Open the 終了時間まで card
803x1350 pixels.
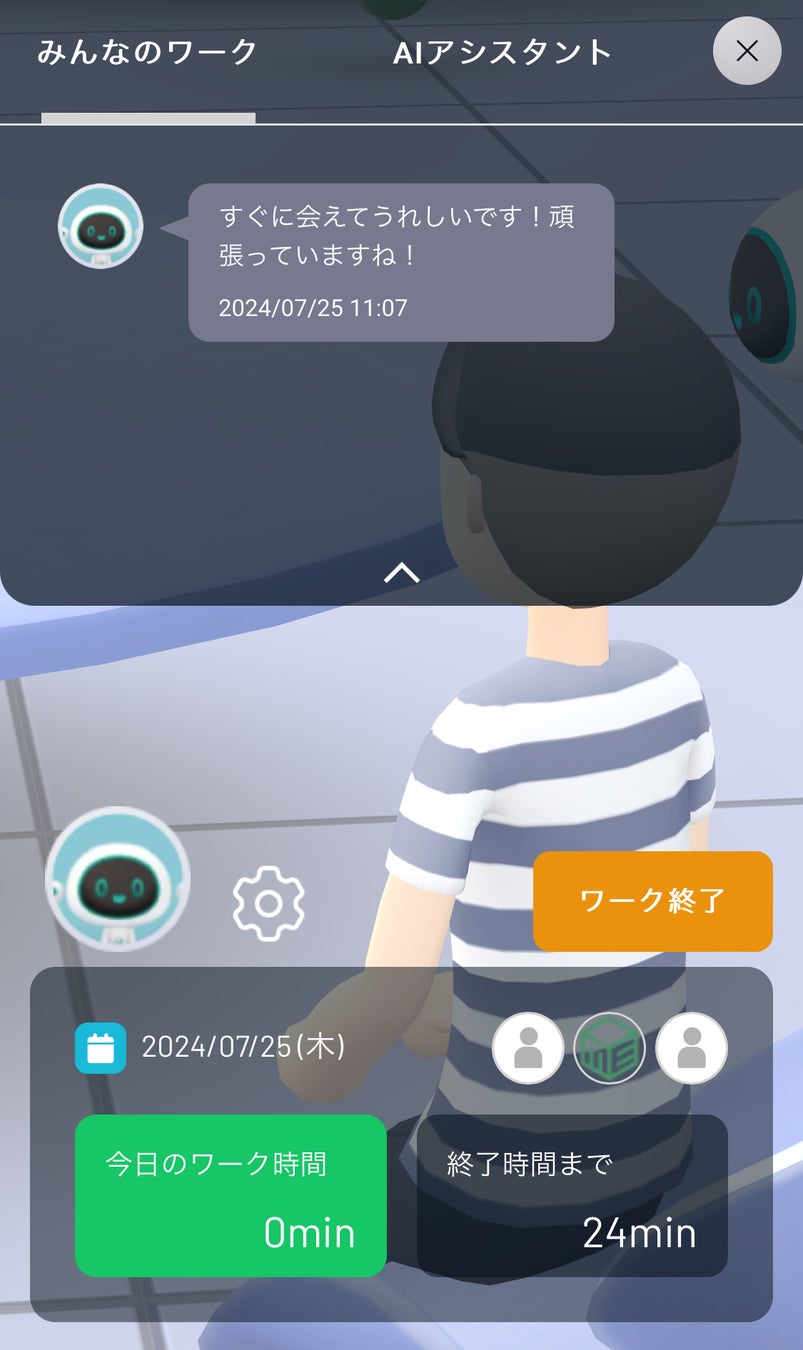[572, 1196]
